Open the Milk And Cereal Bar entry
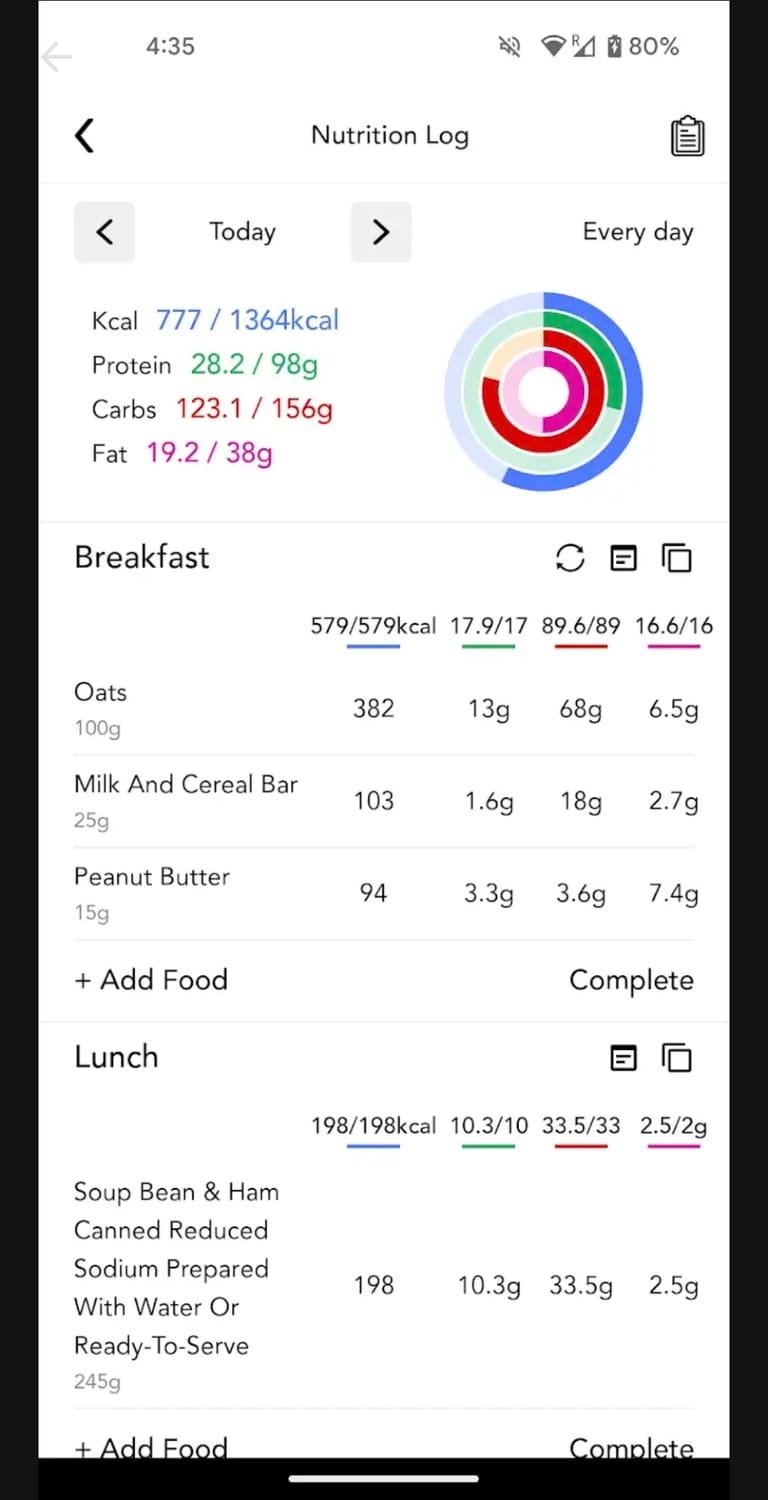The height and width of the screenshot is (1500, 768). click(x=384, y=801)
